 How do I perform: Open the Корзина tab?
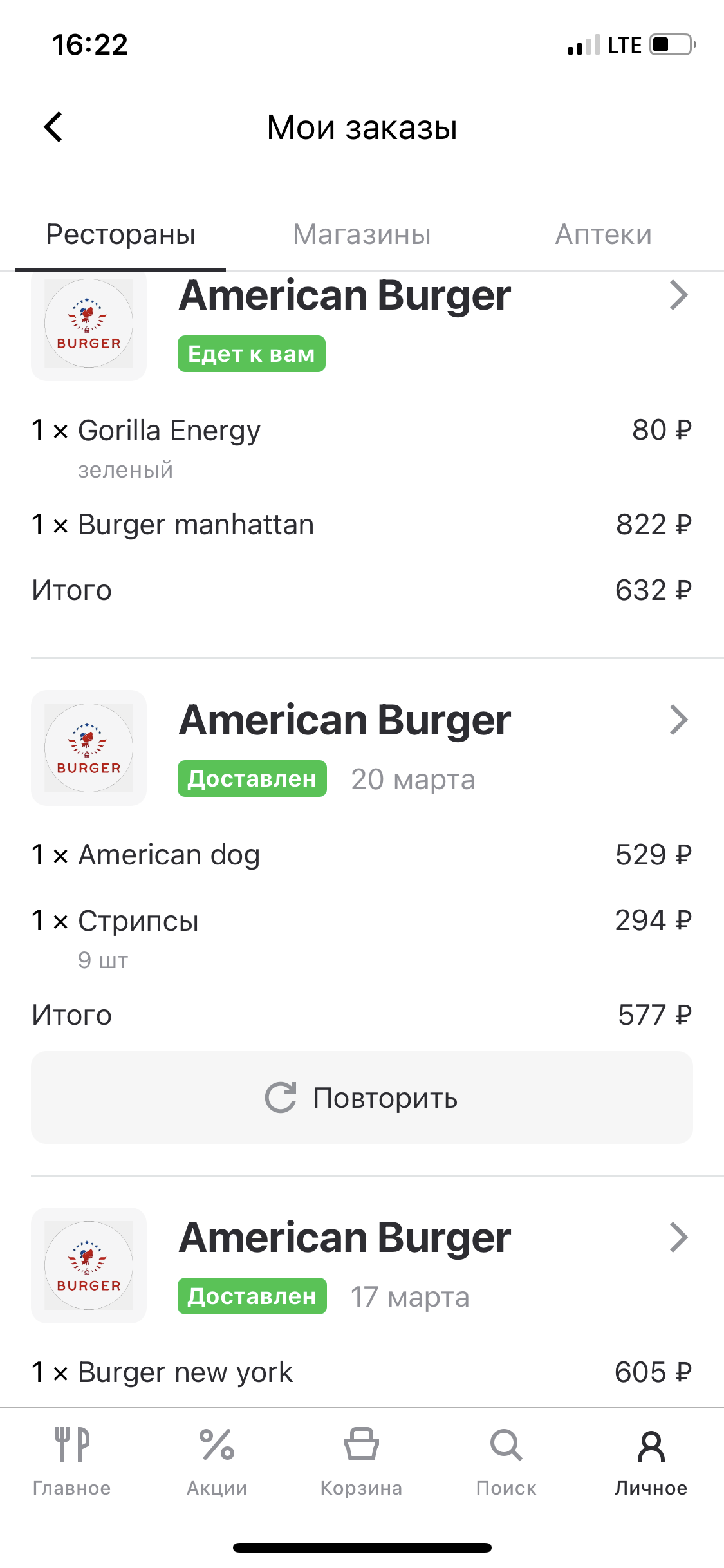click(x=361, y=1461)
